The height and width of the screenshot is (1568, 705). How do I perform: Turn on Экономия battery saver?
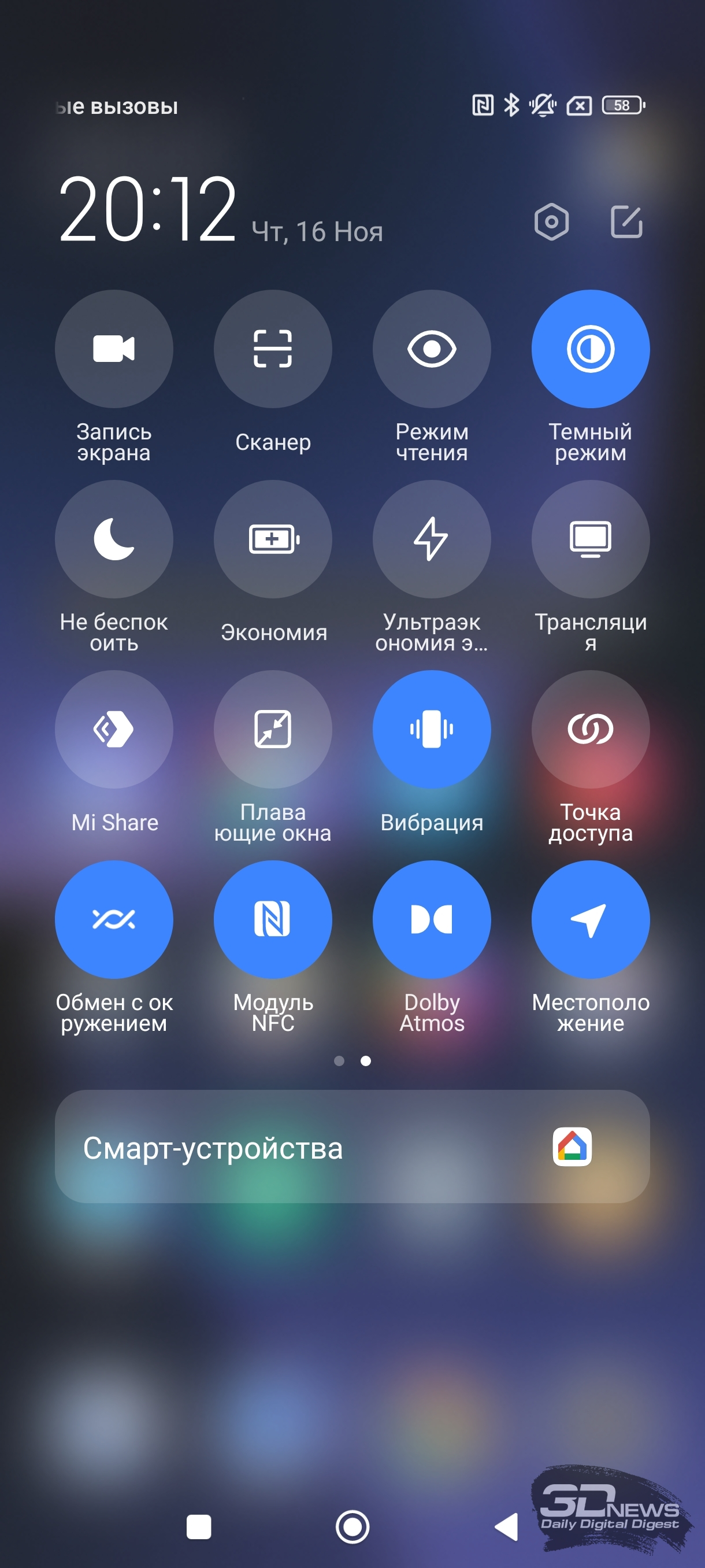coord(273,539)
